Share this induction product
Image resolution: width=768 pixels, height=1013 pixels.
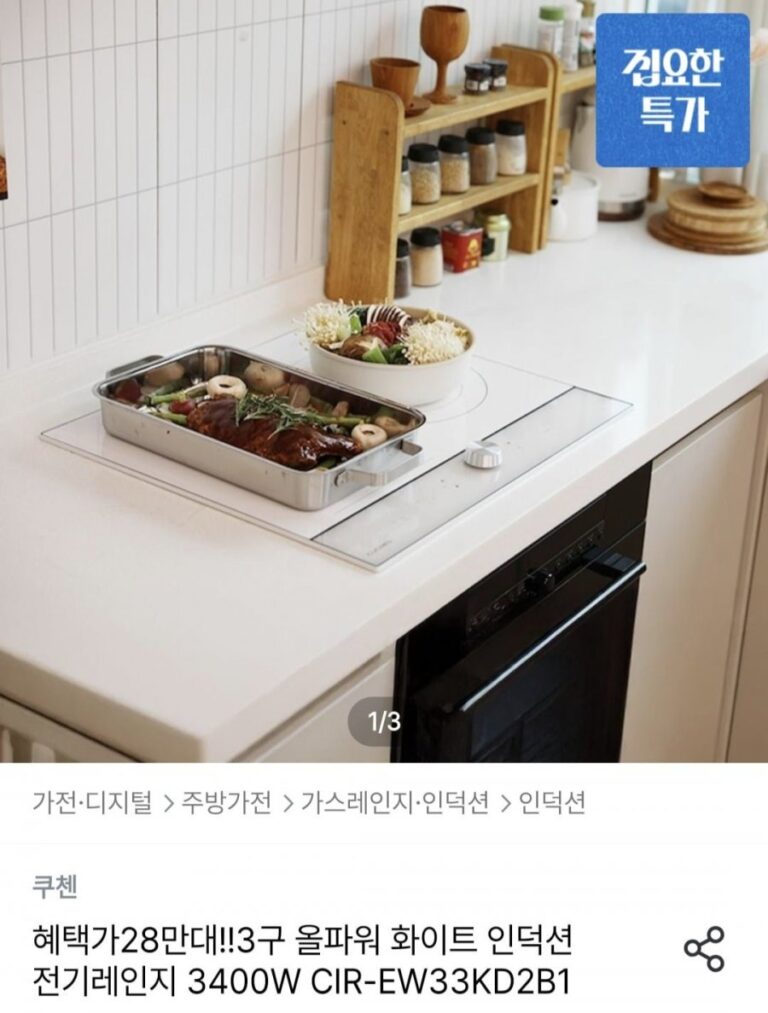tap(704, 949)
